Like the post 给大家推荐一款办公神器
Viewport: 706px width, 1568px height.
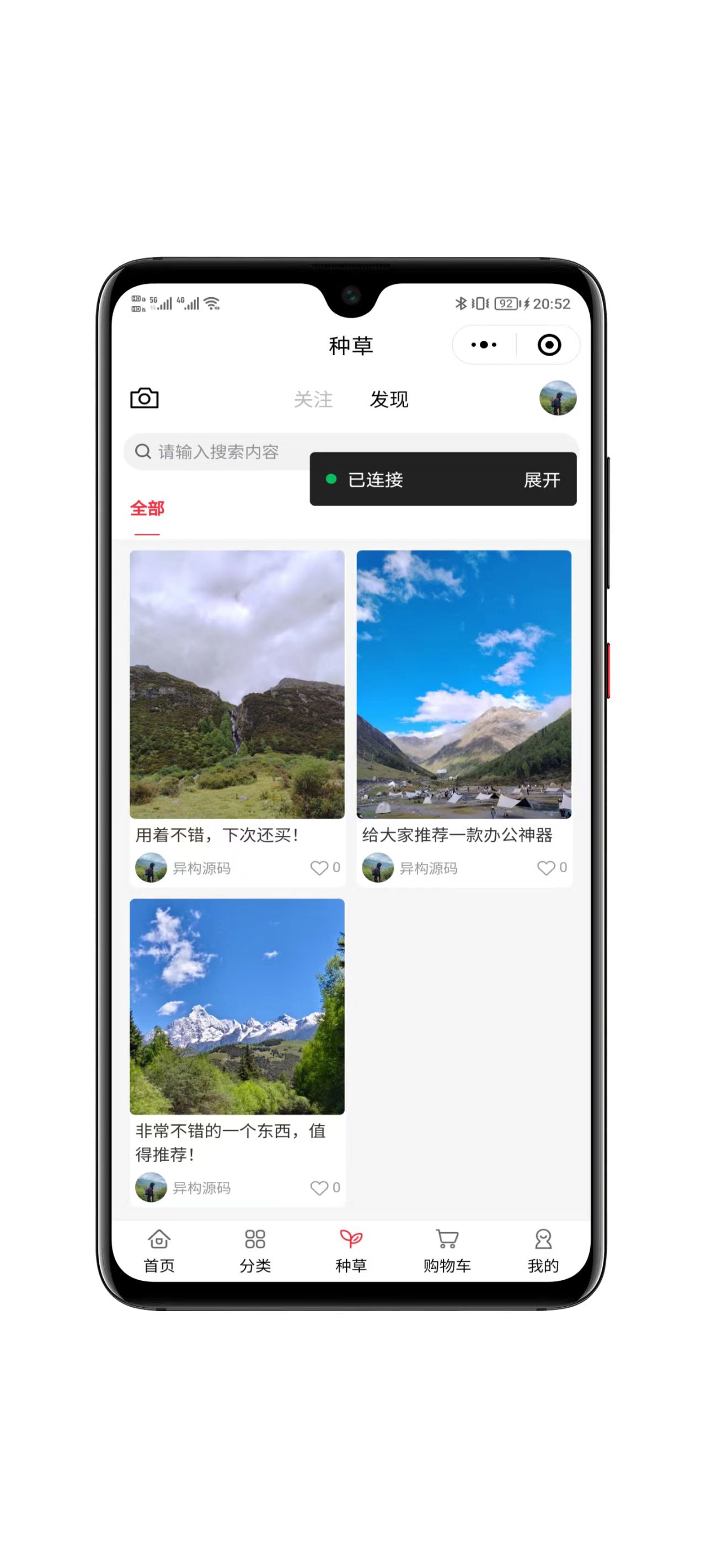point(546,868)
